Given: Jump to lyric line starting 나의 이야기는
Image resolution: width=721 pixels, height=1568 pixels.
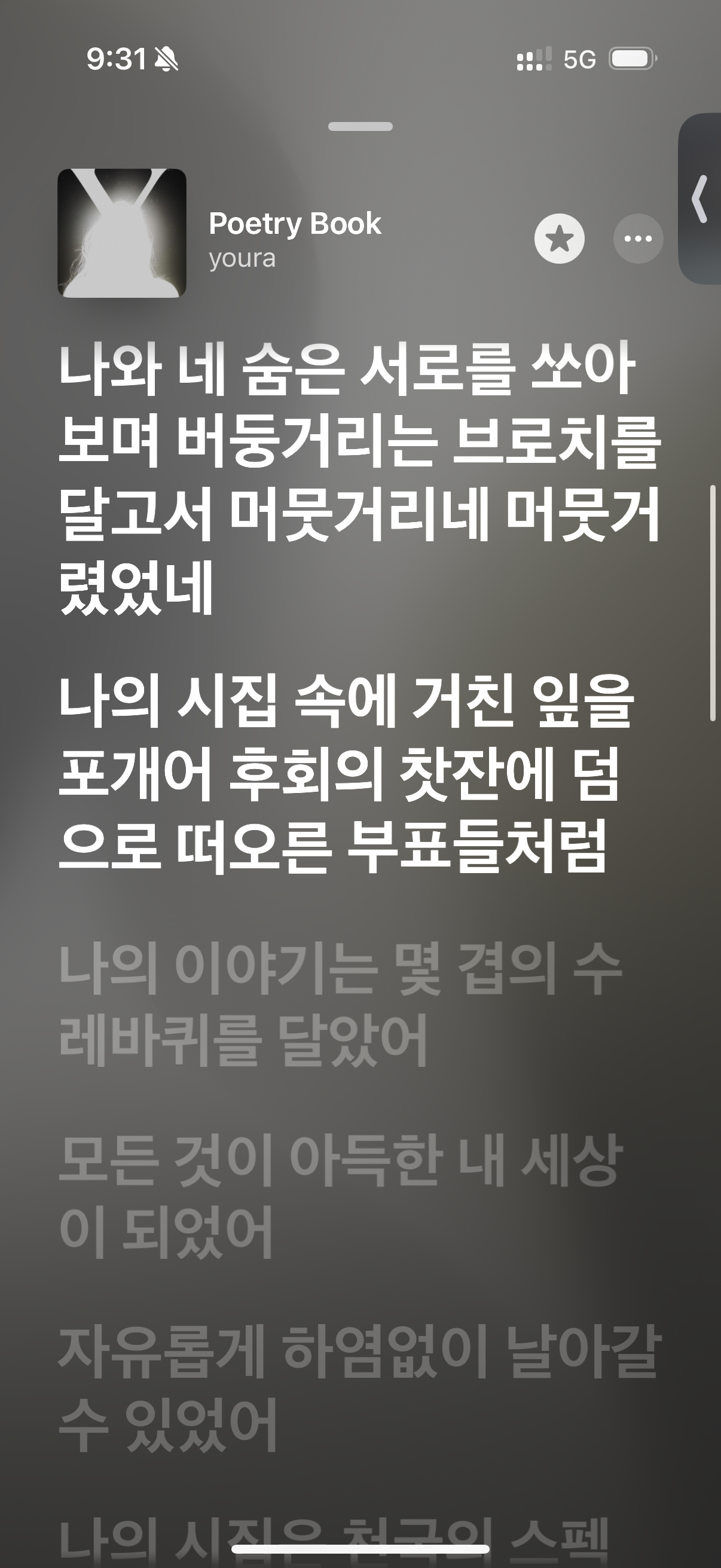Looking at the screenshot, I should [x=341, y=1003].
